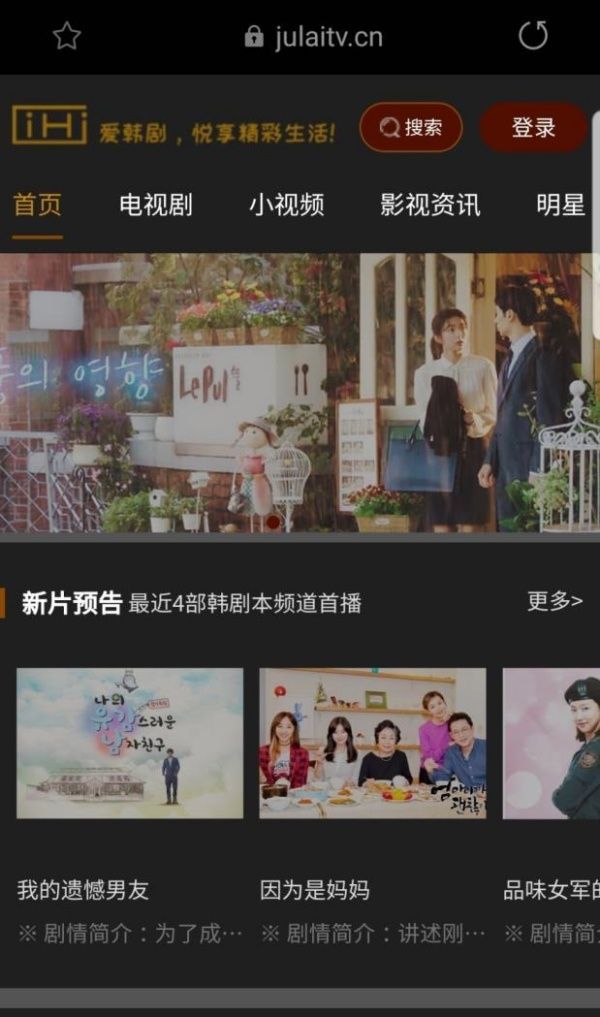Tap the site logo to go home

click(x=49, y=125)
